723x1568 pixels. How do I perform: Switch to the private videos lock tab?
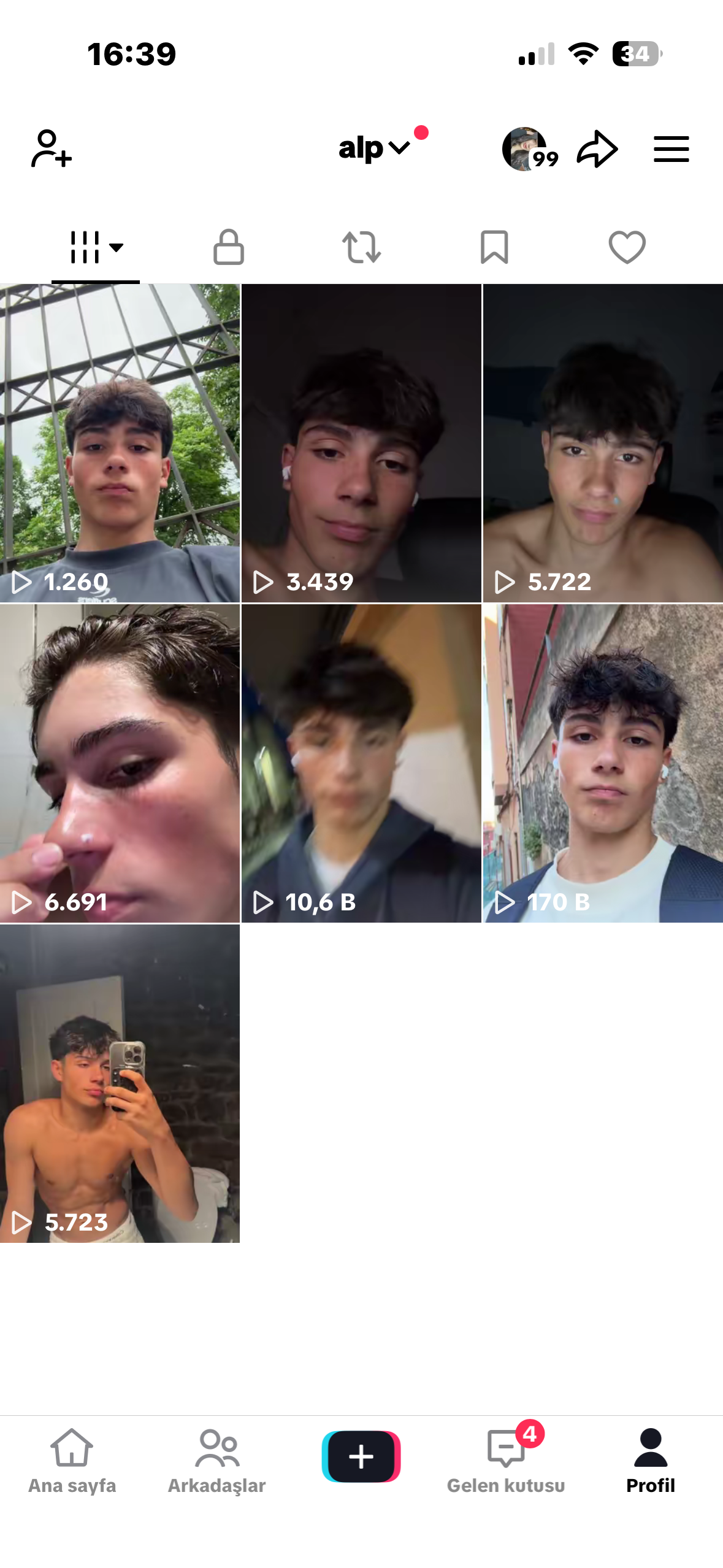coord(229,247)
